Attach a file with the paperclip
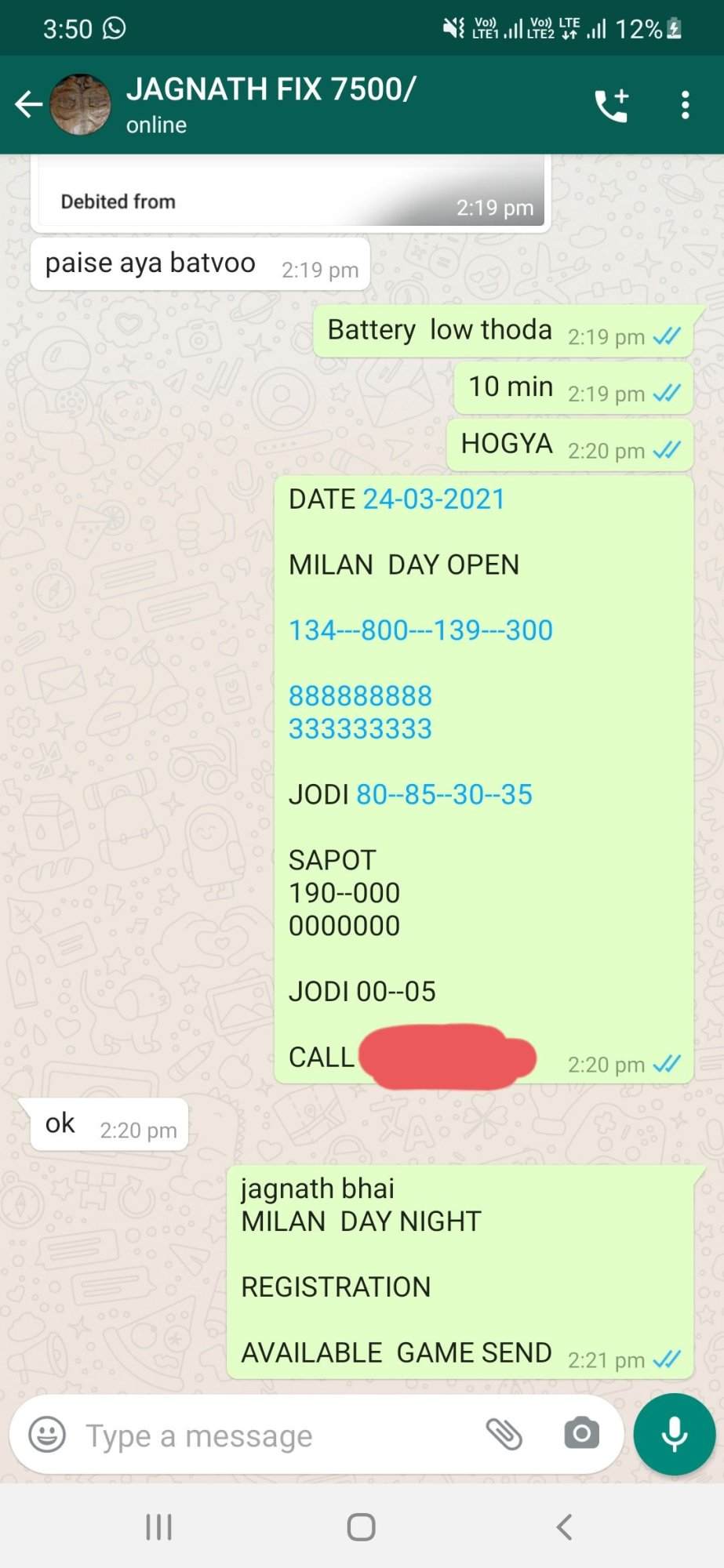The image size is (724, 1568). 504,1435
